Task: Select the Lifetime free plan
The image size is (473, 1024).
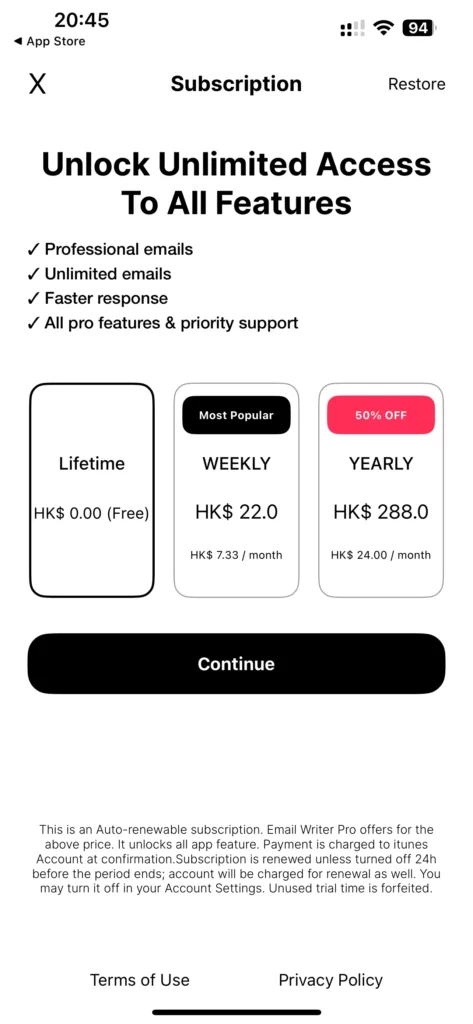Action: [91, 490]
